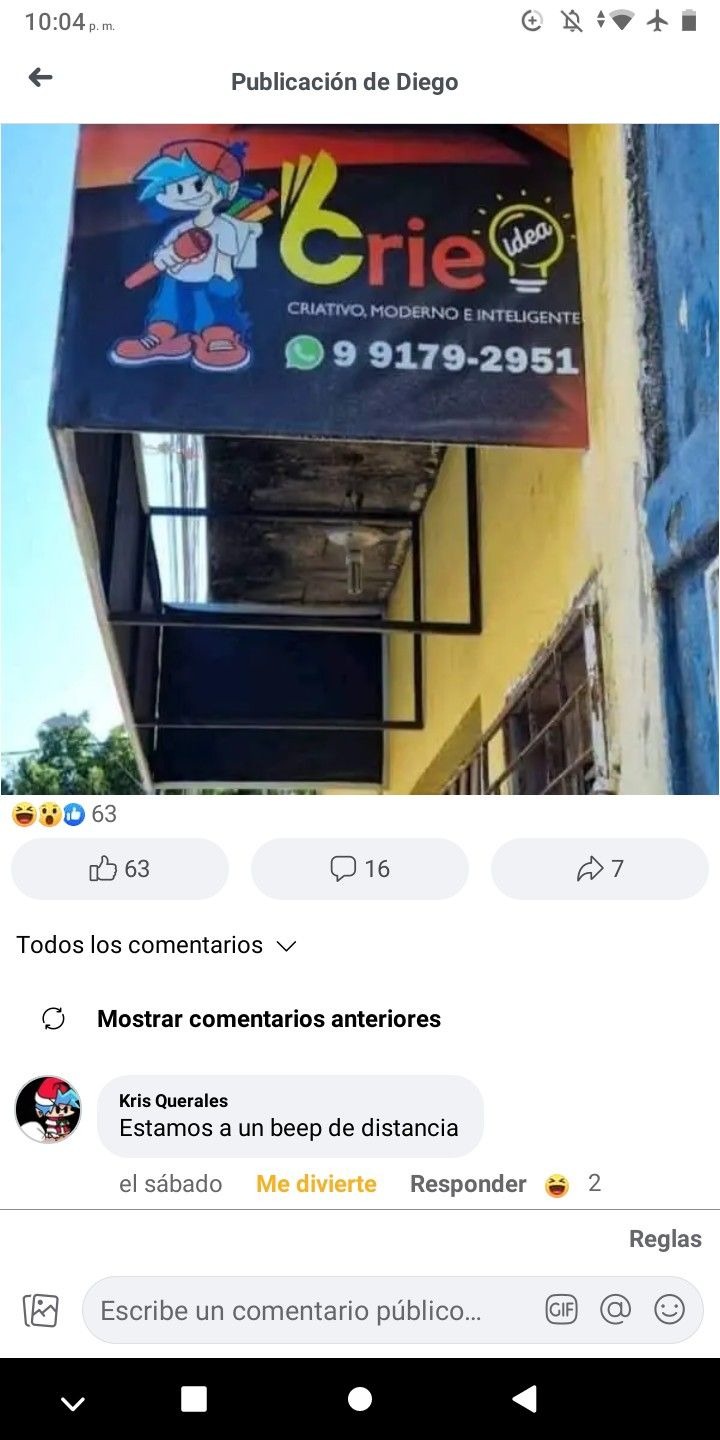This screenshot has height=1440, width=720.
Task: Open the group Reglas link
Action: click(x=664, y=1238)
